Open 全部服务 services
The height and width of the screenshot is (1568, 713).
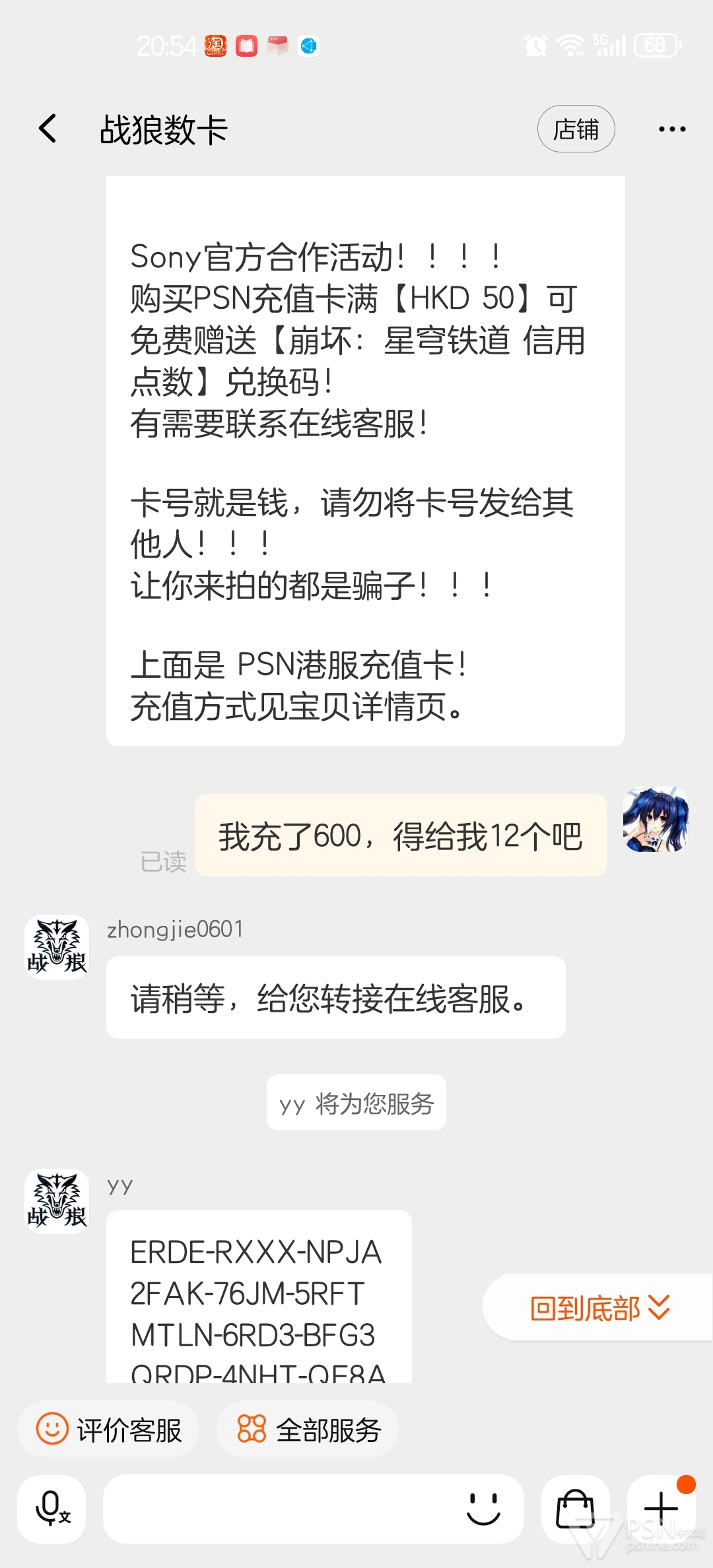coord(308,1429)
